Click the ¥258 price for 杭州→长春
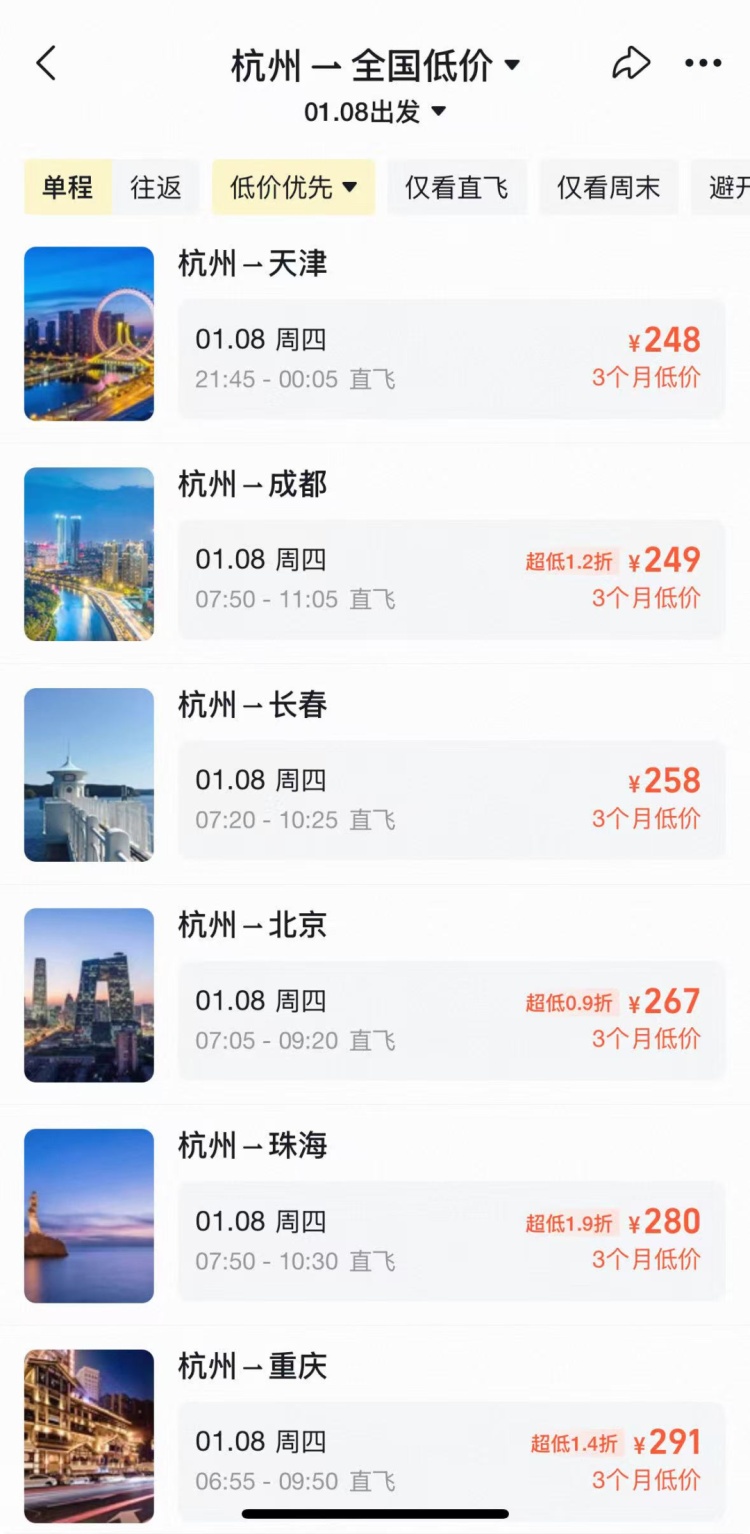This screenshot has height=1534, width=750. (x=664, y=781)
